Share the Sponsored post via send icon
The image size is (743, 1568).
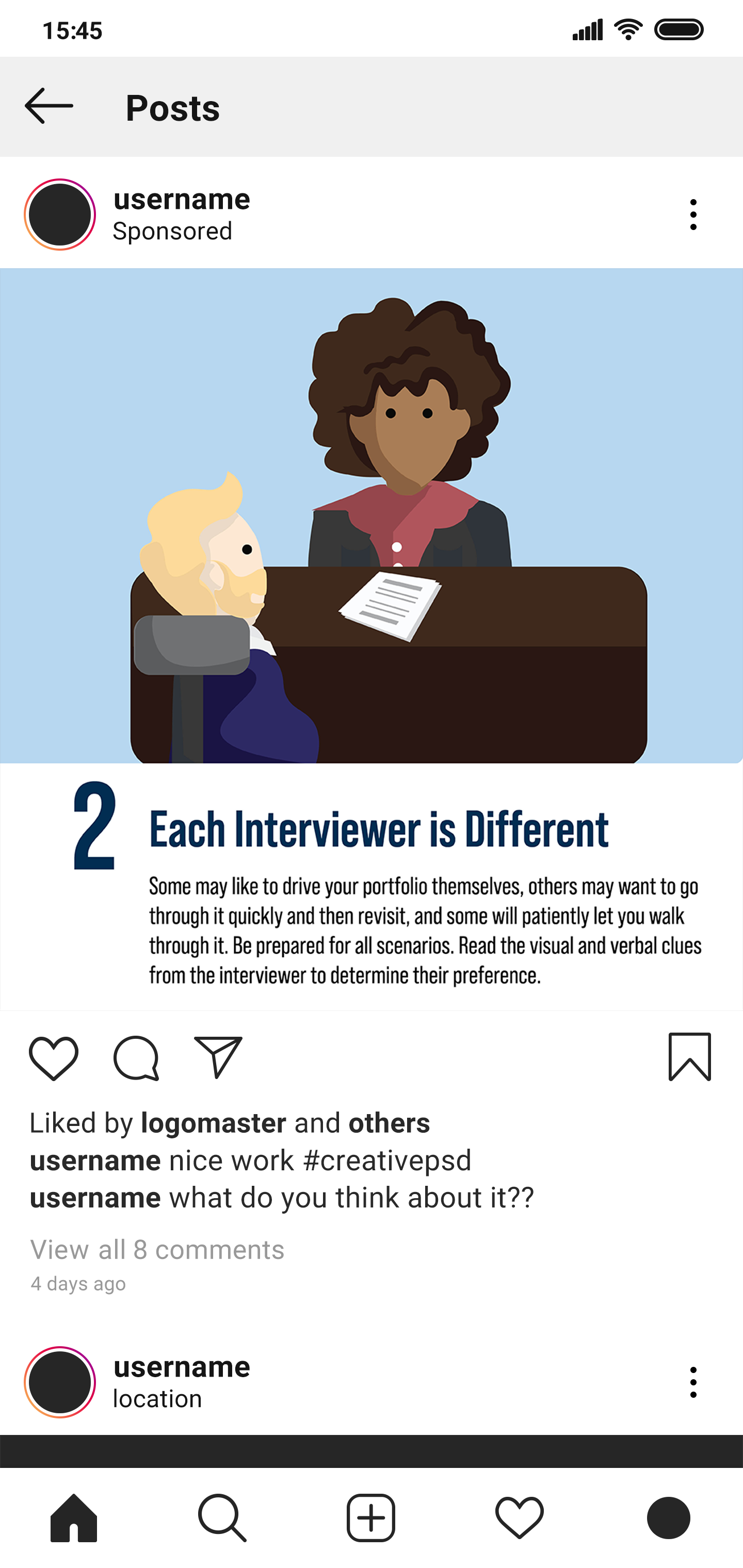tap(218, 1058)
